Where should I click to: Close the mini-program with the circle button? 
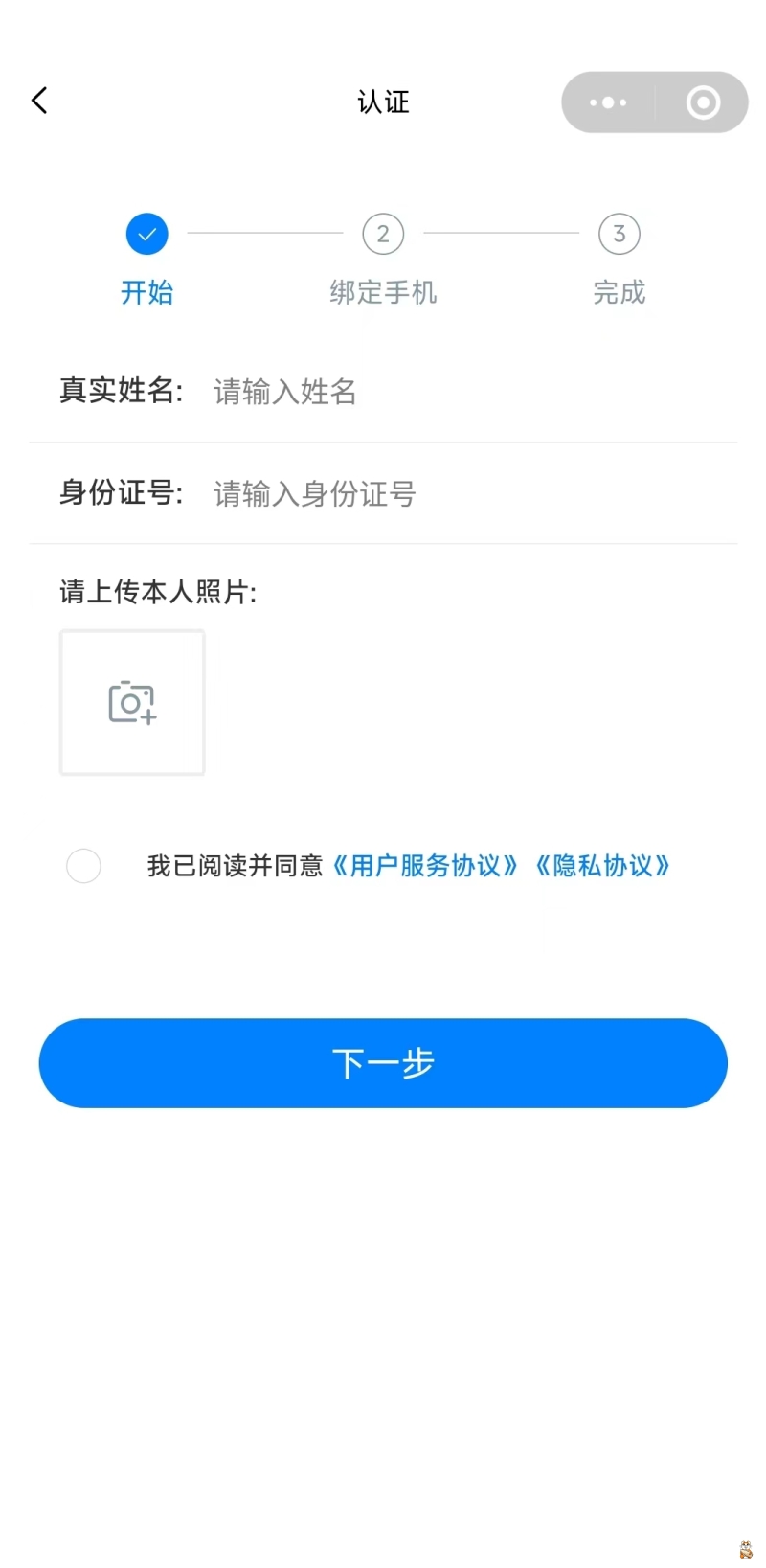coord(703,102)
